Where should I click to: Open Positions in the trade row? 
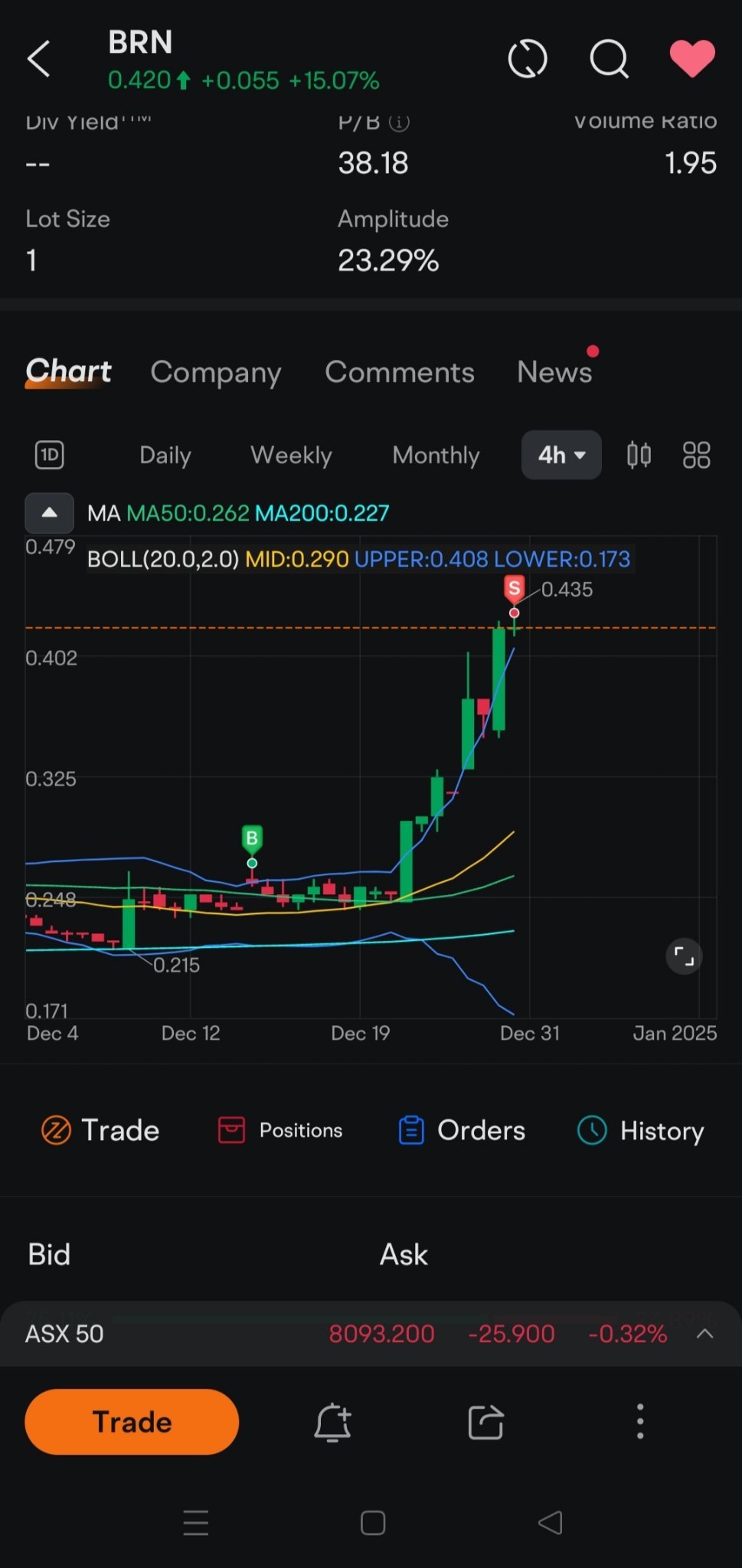pos(280,1130)
